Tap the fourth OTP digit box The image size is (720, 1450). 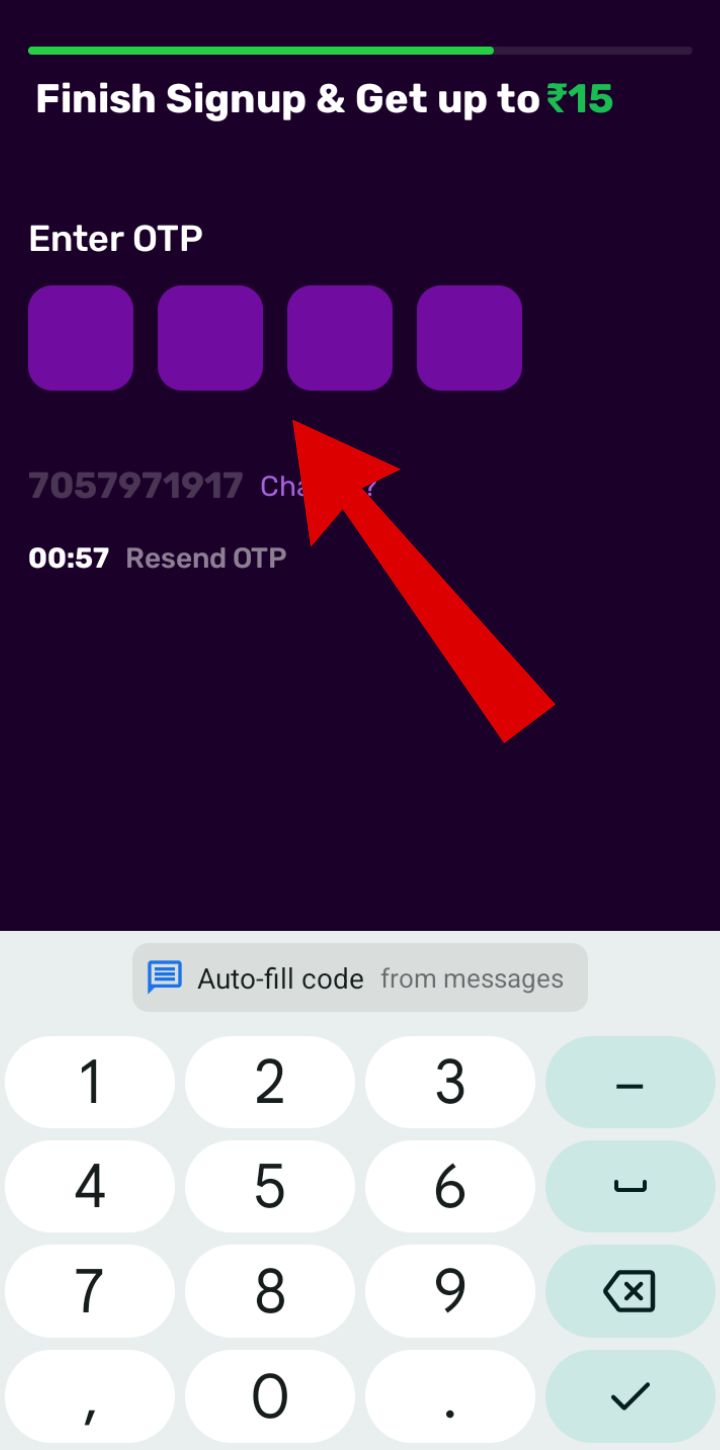(469, 337)
